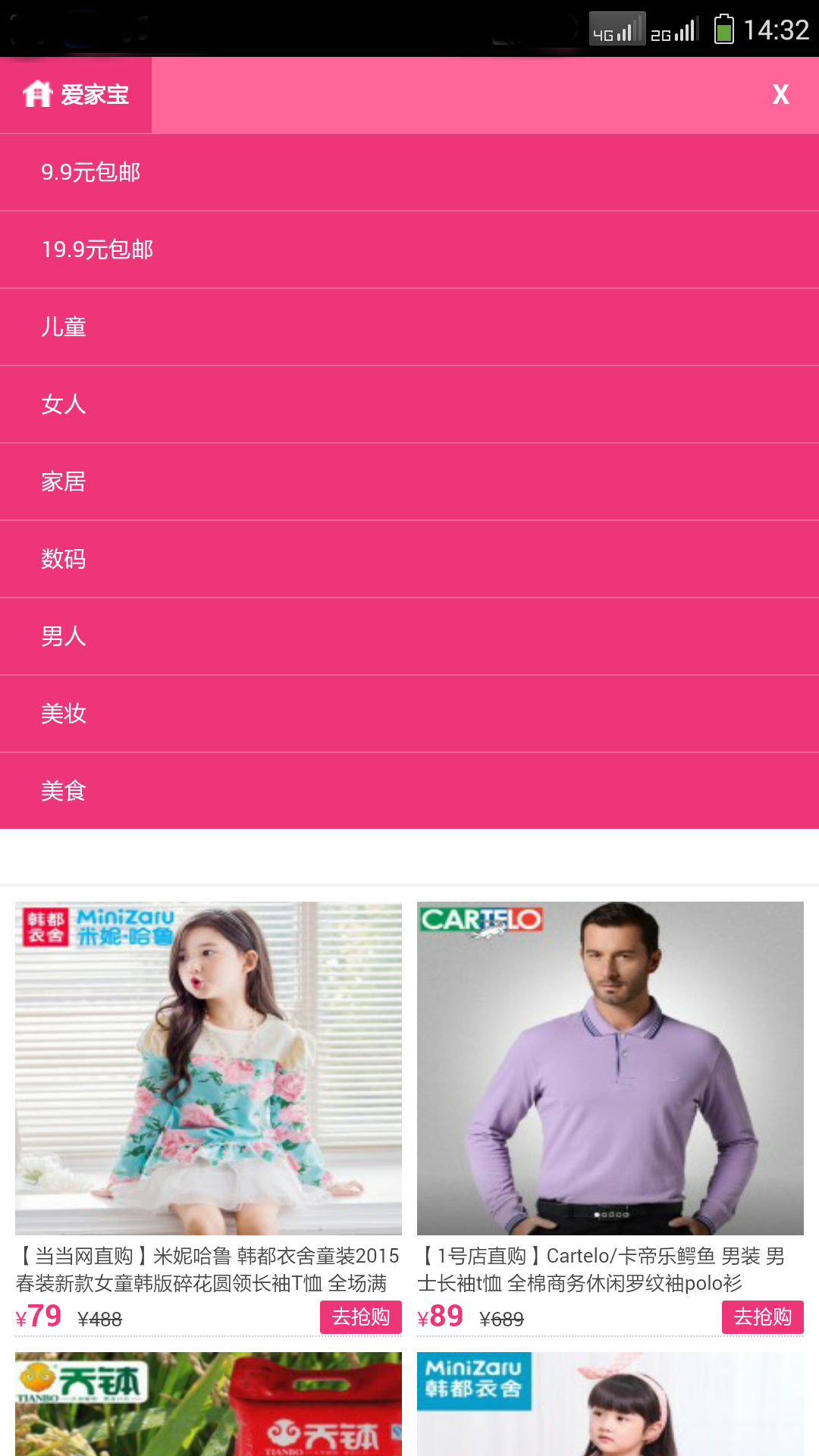Viewport: 819px width, 1456px height.
Task: Tap the 爱家宝 home logo
Action: tap(76, 95)
